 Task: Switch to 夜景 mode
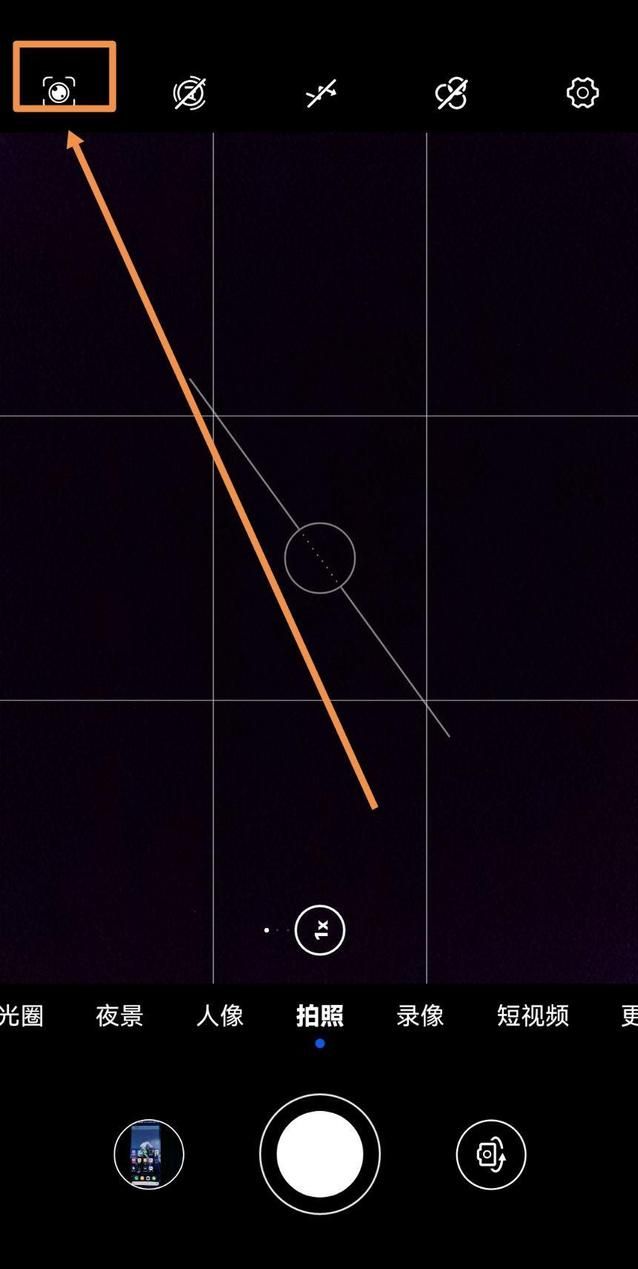(120, 1016)
